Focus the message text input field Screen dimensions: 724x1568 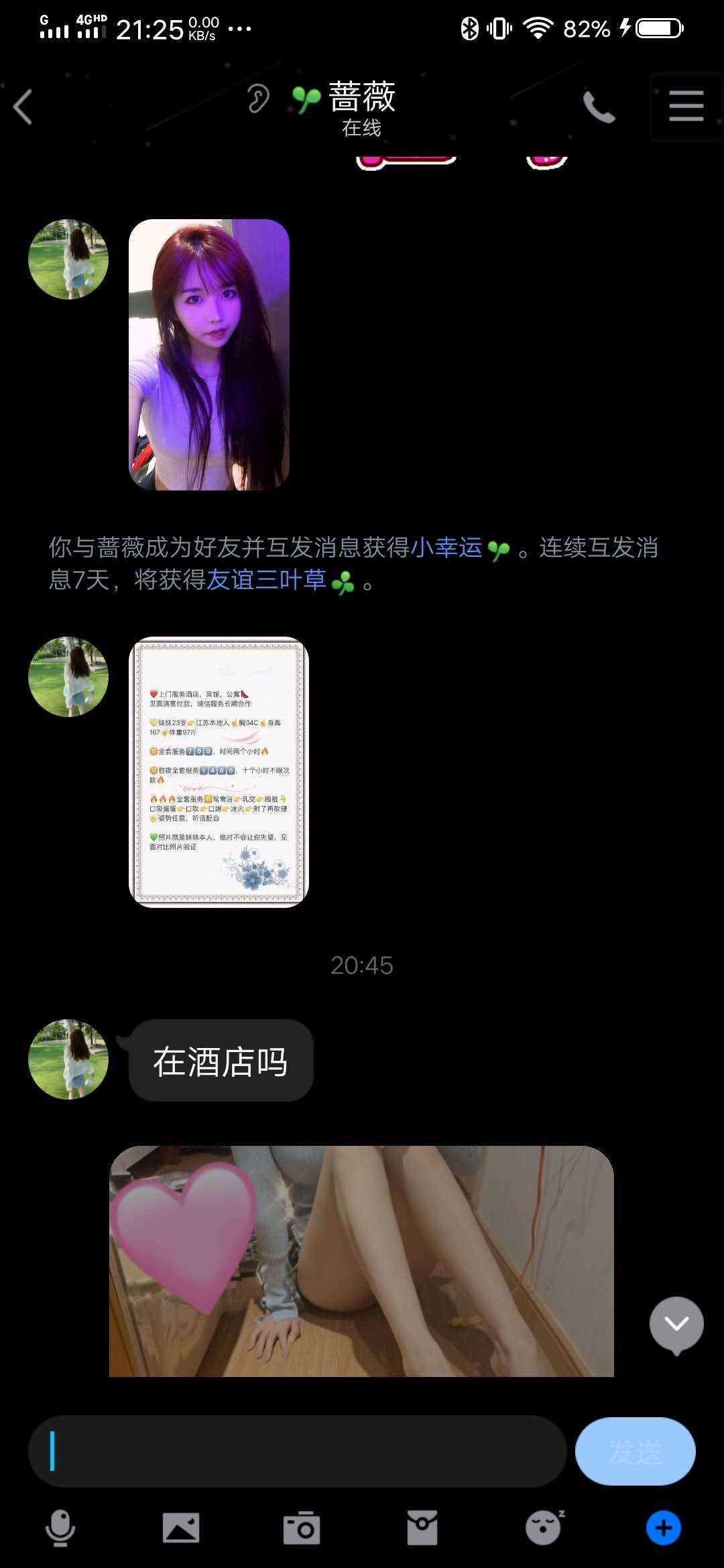click(298, 1451)
